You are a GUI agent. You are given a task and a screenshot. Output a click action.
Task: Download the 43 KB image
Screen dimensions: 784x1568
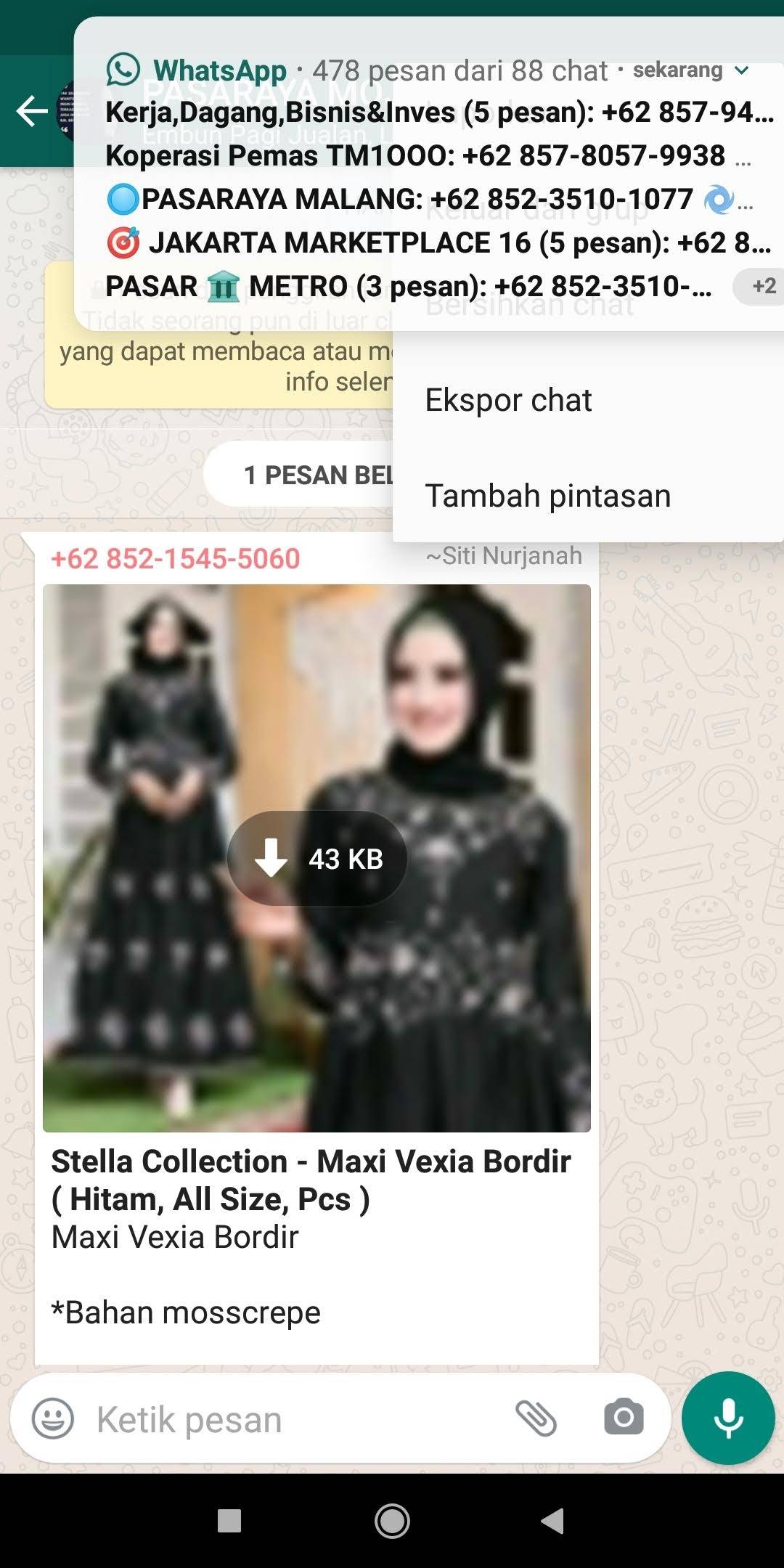coord(317,859)
